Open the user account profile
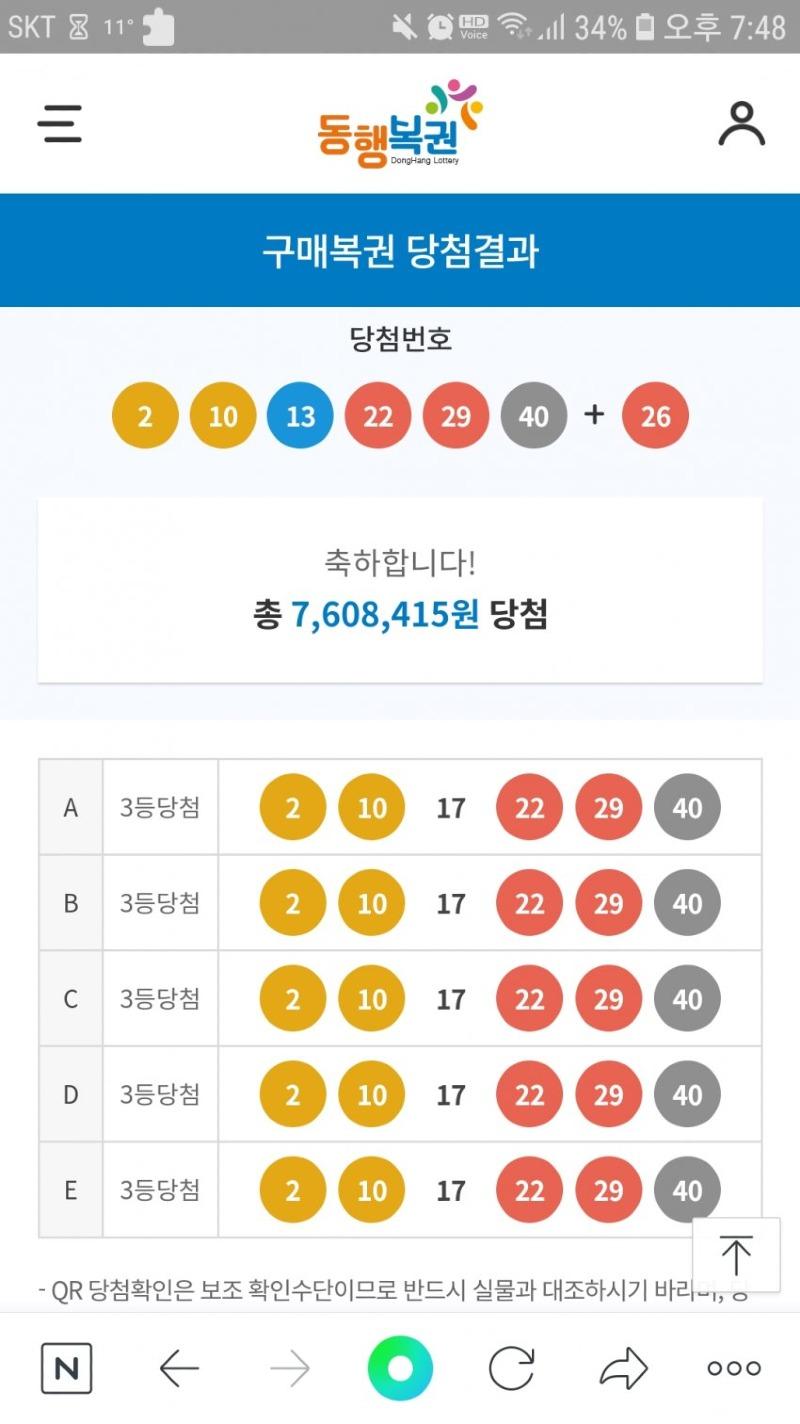 coord(741,124)
